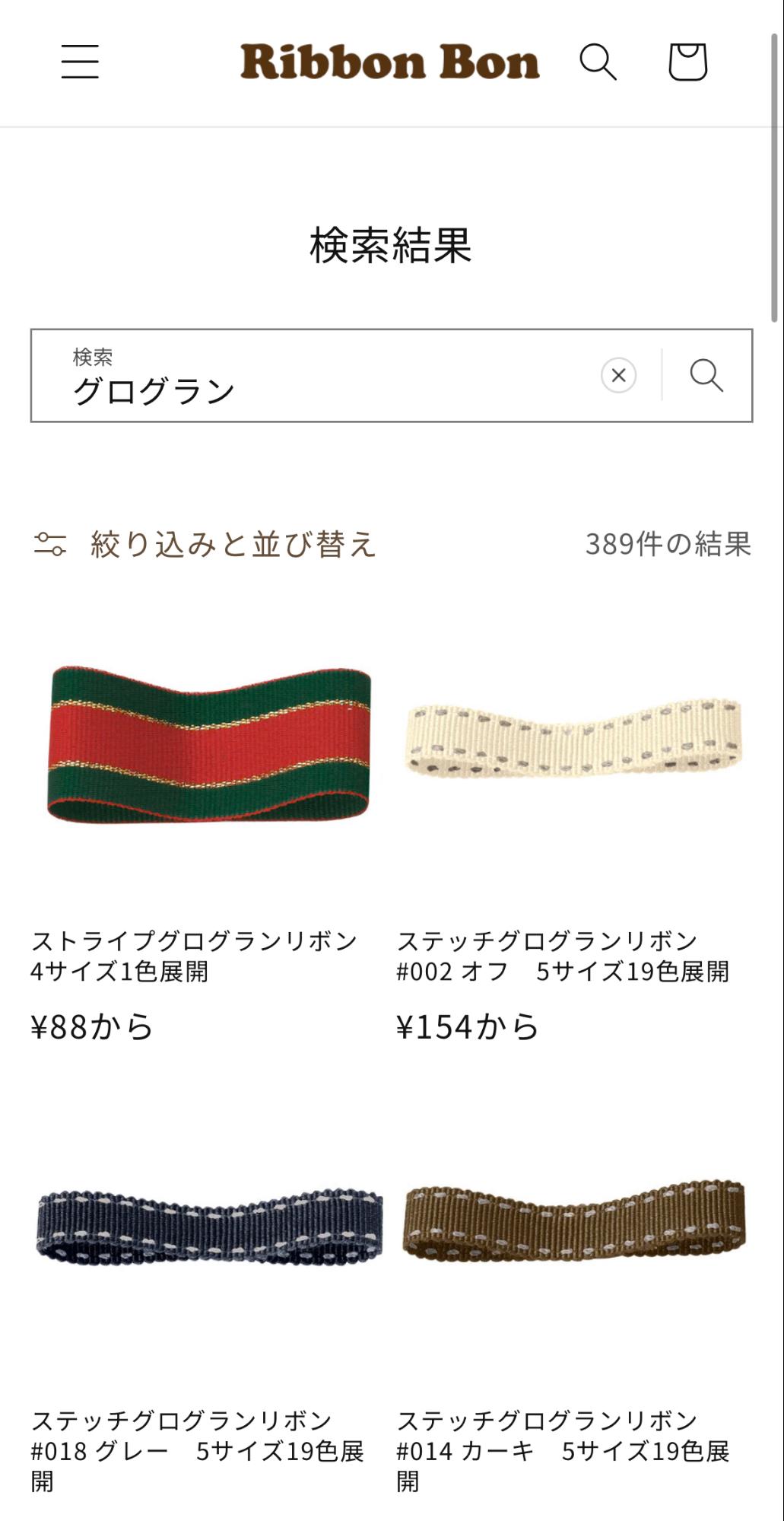The width and height of the screenshot is (784, 1521).
Task: Clear the search text
Action: pyautogui.click(x=618, y=375)
